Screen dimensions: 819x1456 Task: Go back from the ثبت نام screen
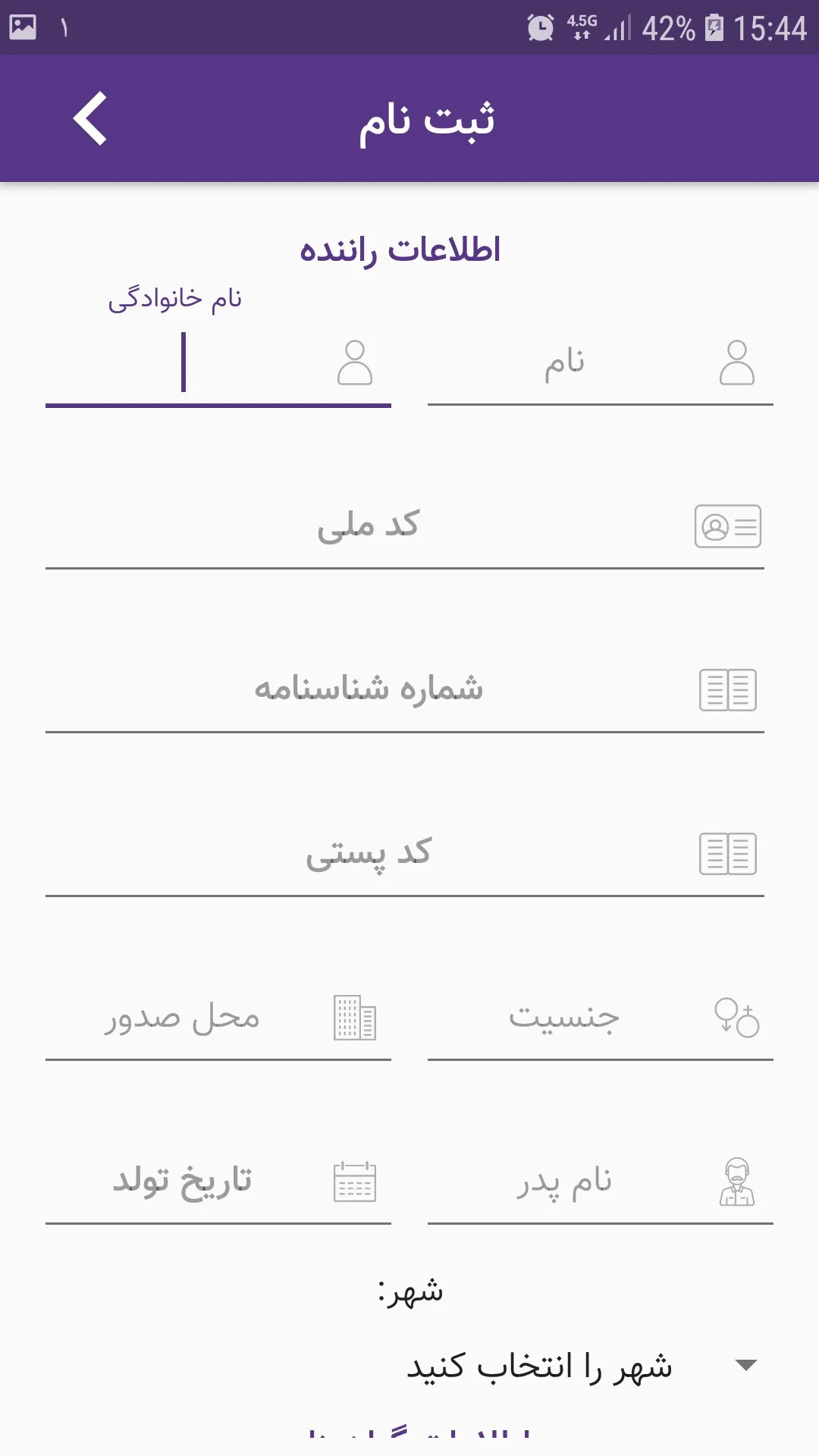point(89,118)
